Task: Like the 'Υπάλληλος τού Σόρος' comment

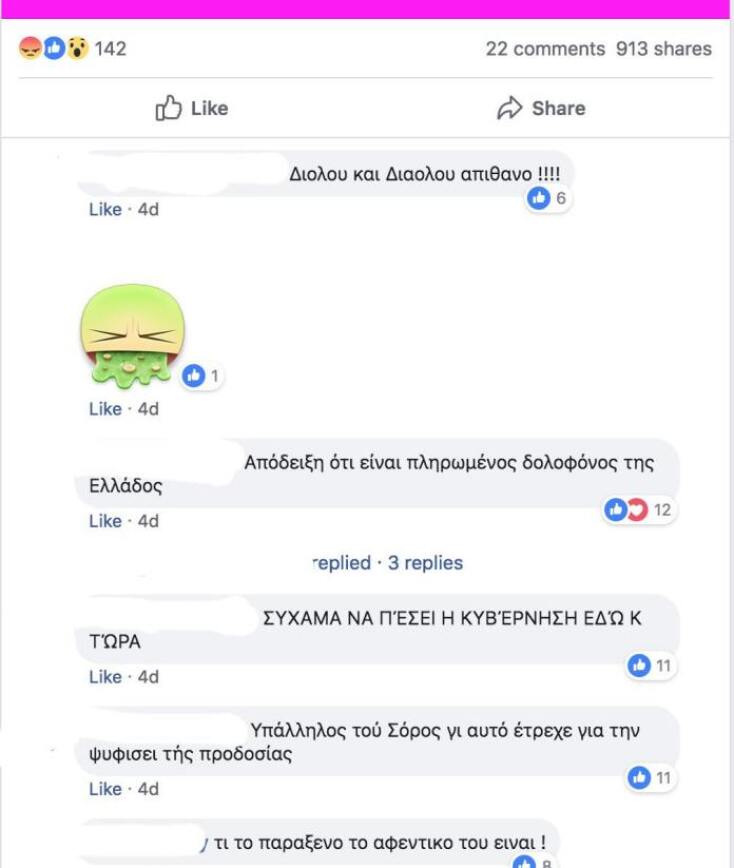Action: point(105,789)
